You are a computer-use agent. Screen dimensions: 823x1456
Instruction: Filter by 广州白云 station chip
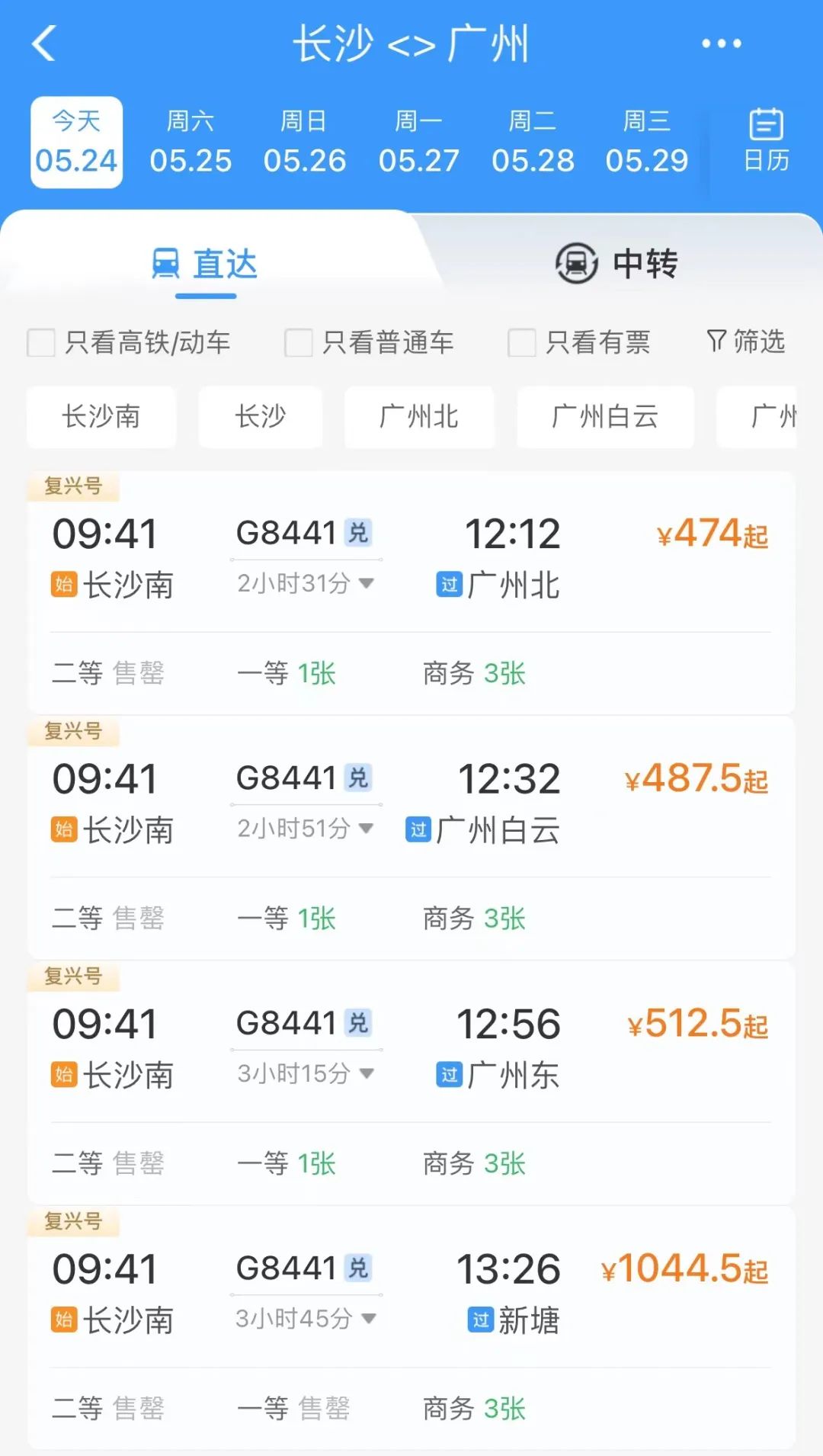(605, 417)
